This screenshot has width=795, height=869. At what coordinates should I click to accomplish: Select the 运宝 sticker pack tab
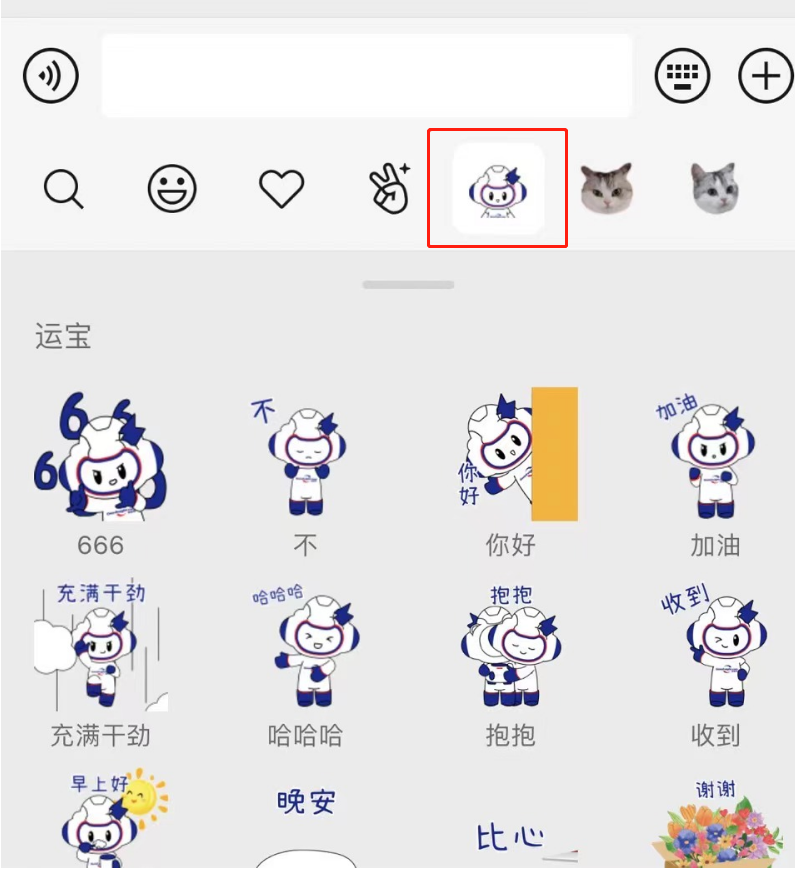click(498, 188)
